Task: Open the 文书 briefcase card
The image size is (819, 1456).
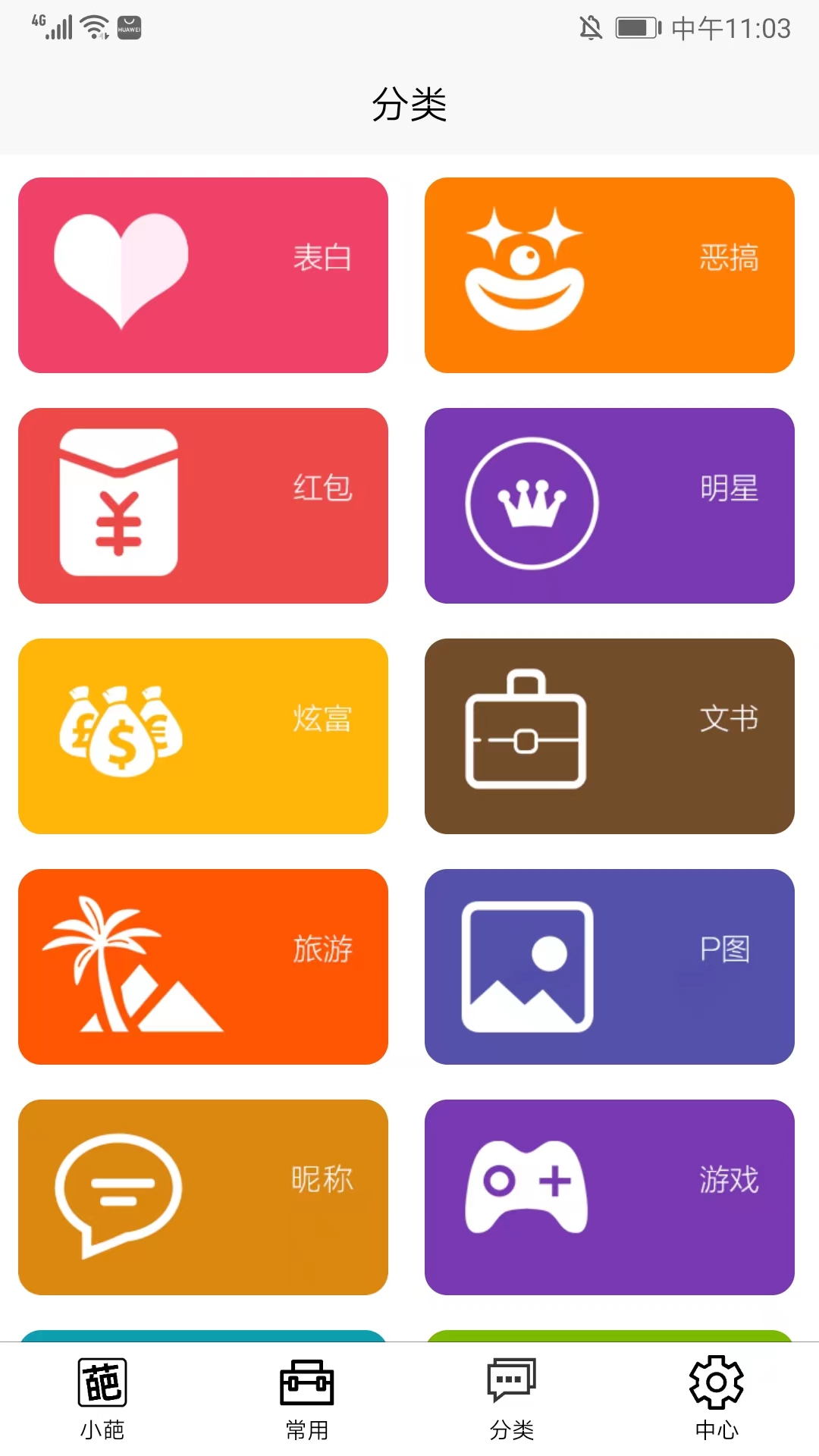Action: [609, 736]
